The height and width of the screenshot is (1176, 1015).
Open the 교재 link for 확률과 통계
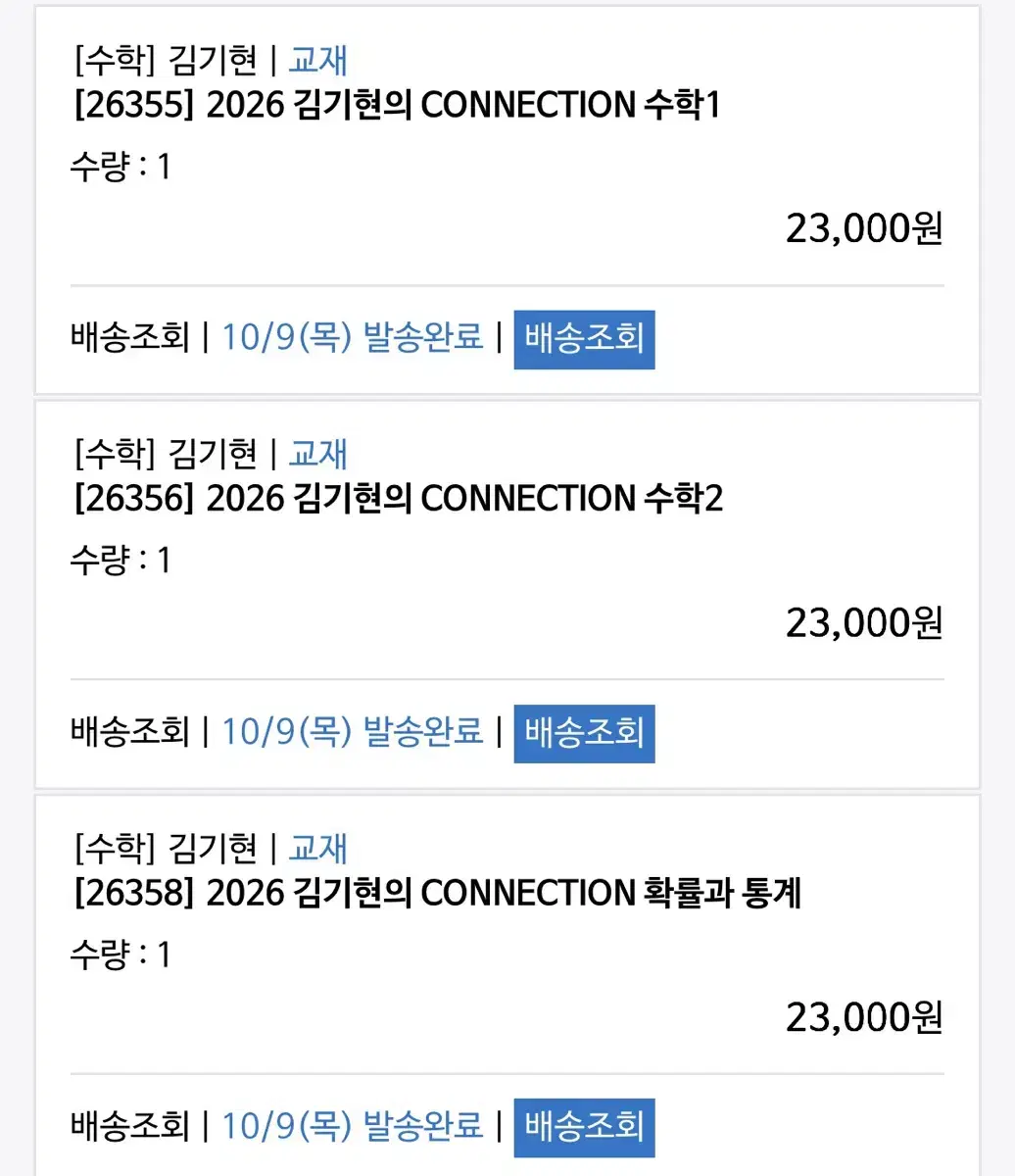316,849
